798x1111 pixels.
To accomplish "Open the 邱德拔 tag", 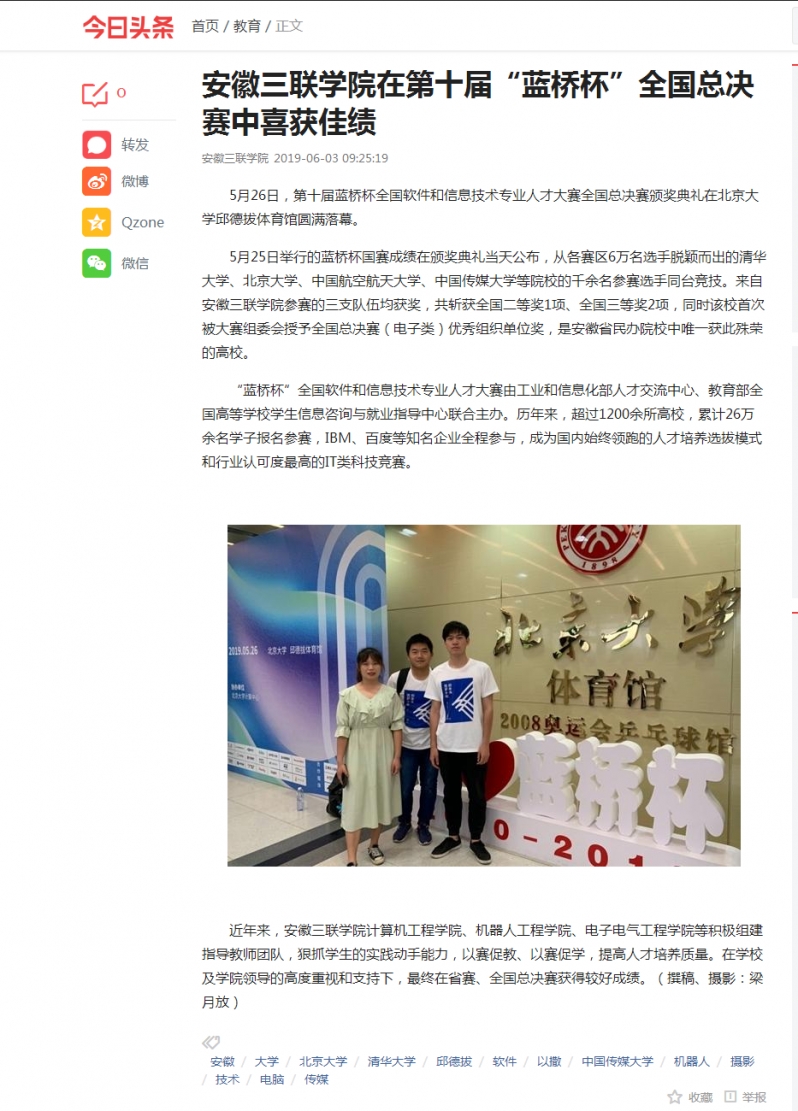I will point(454,1061).
